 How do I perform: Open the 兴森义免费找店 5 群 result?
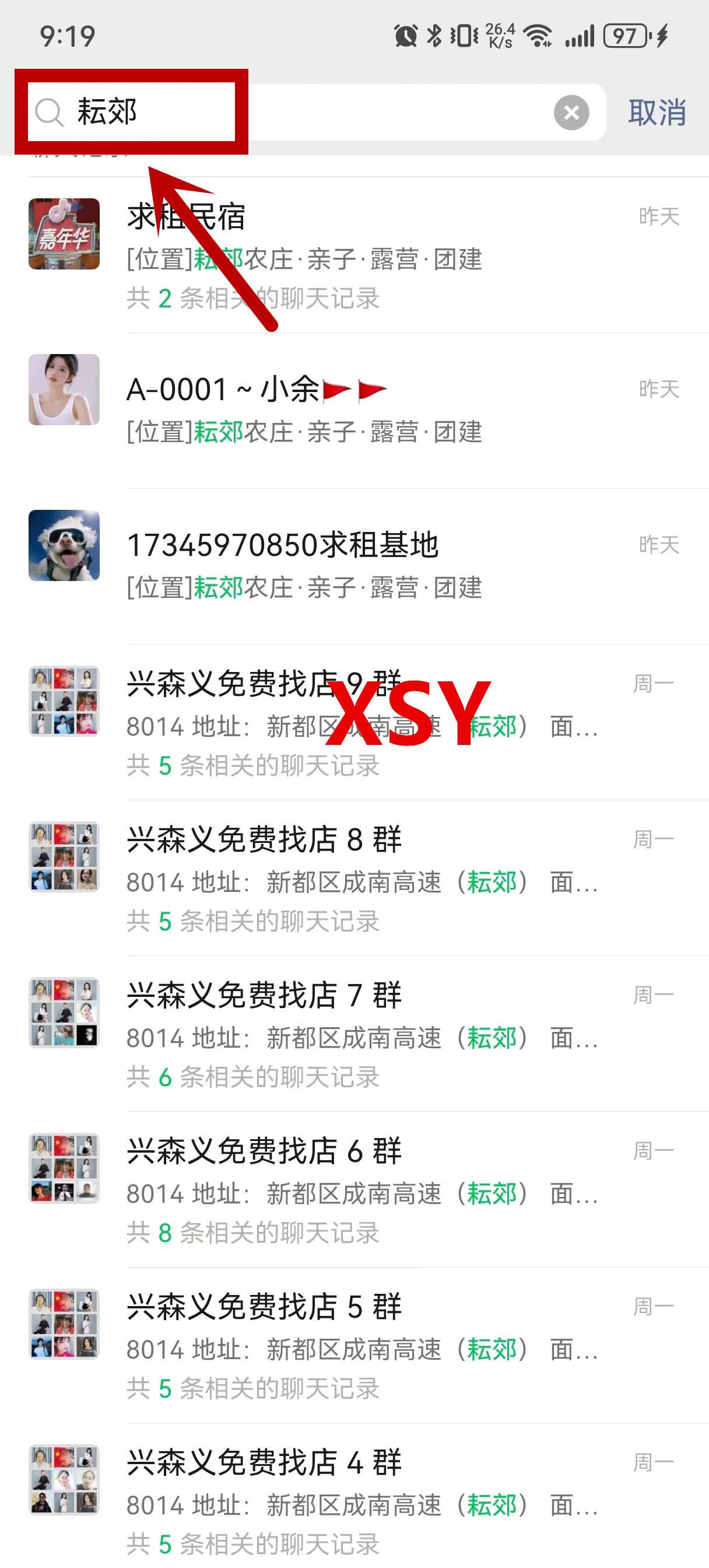[365, 1345]
